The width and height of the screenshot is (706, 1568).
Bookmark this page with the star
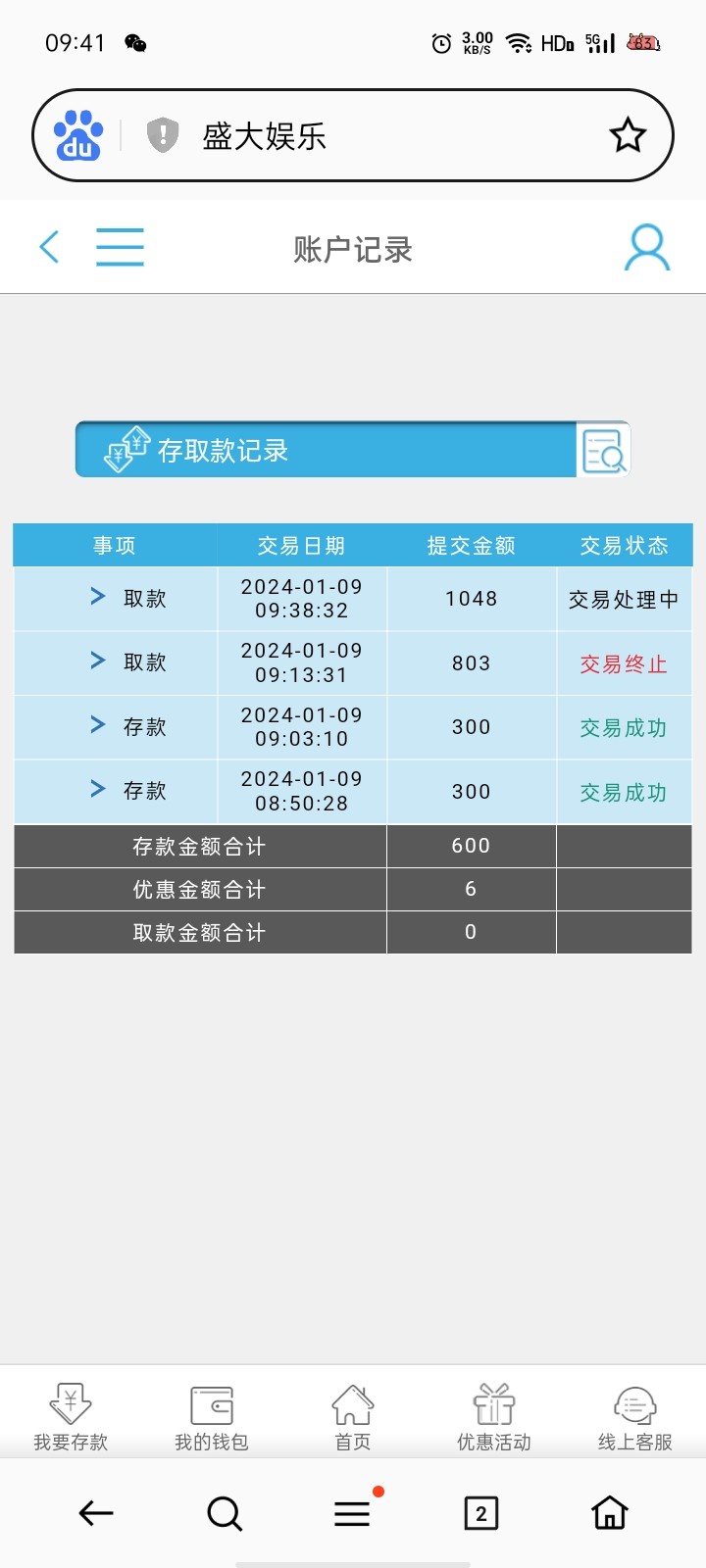(628, 135)
